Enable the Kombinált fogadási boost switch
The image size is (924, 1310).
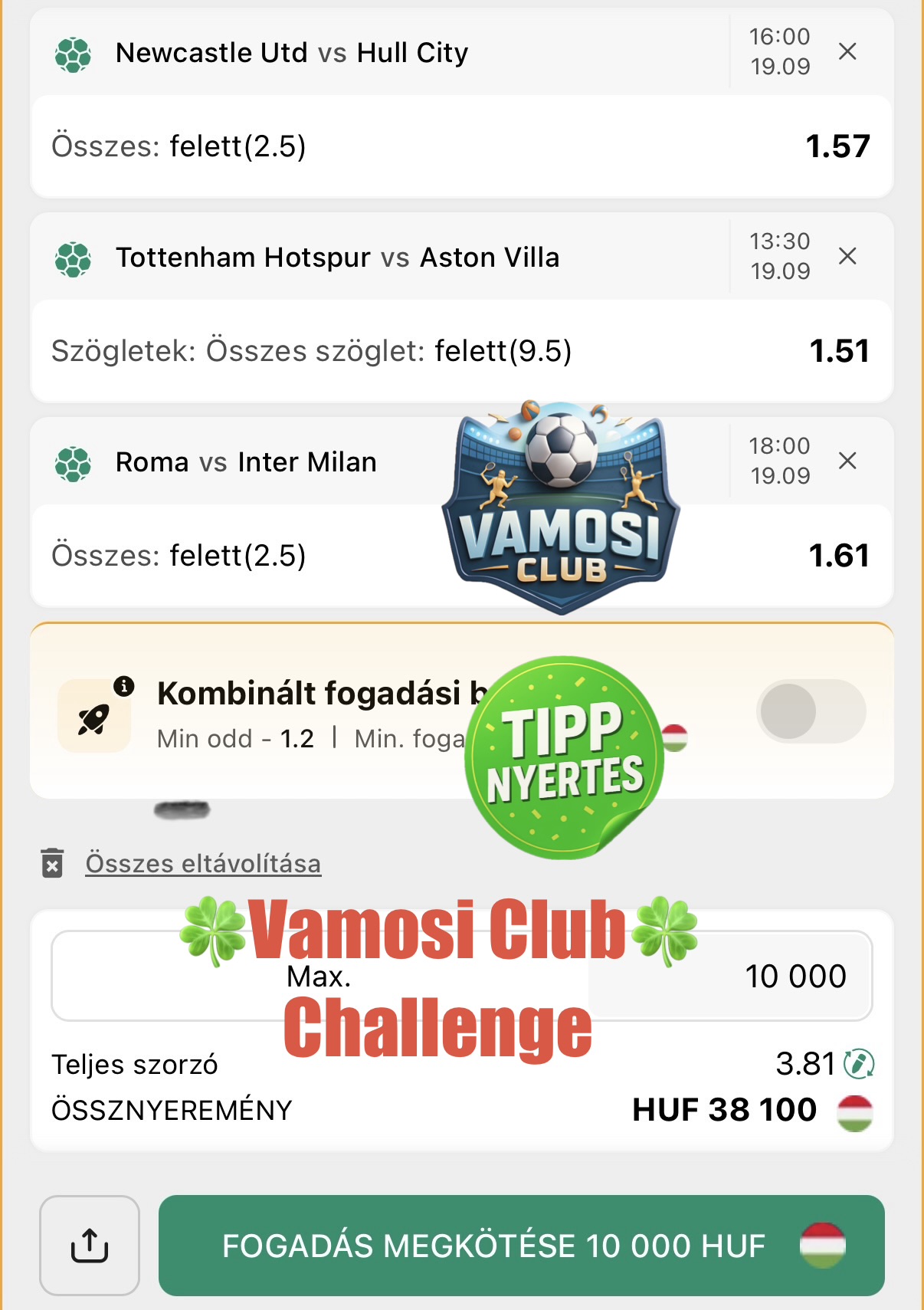pyautogui.click(x=811, y=711)
